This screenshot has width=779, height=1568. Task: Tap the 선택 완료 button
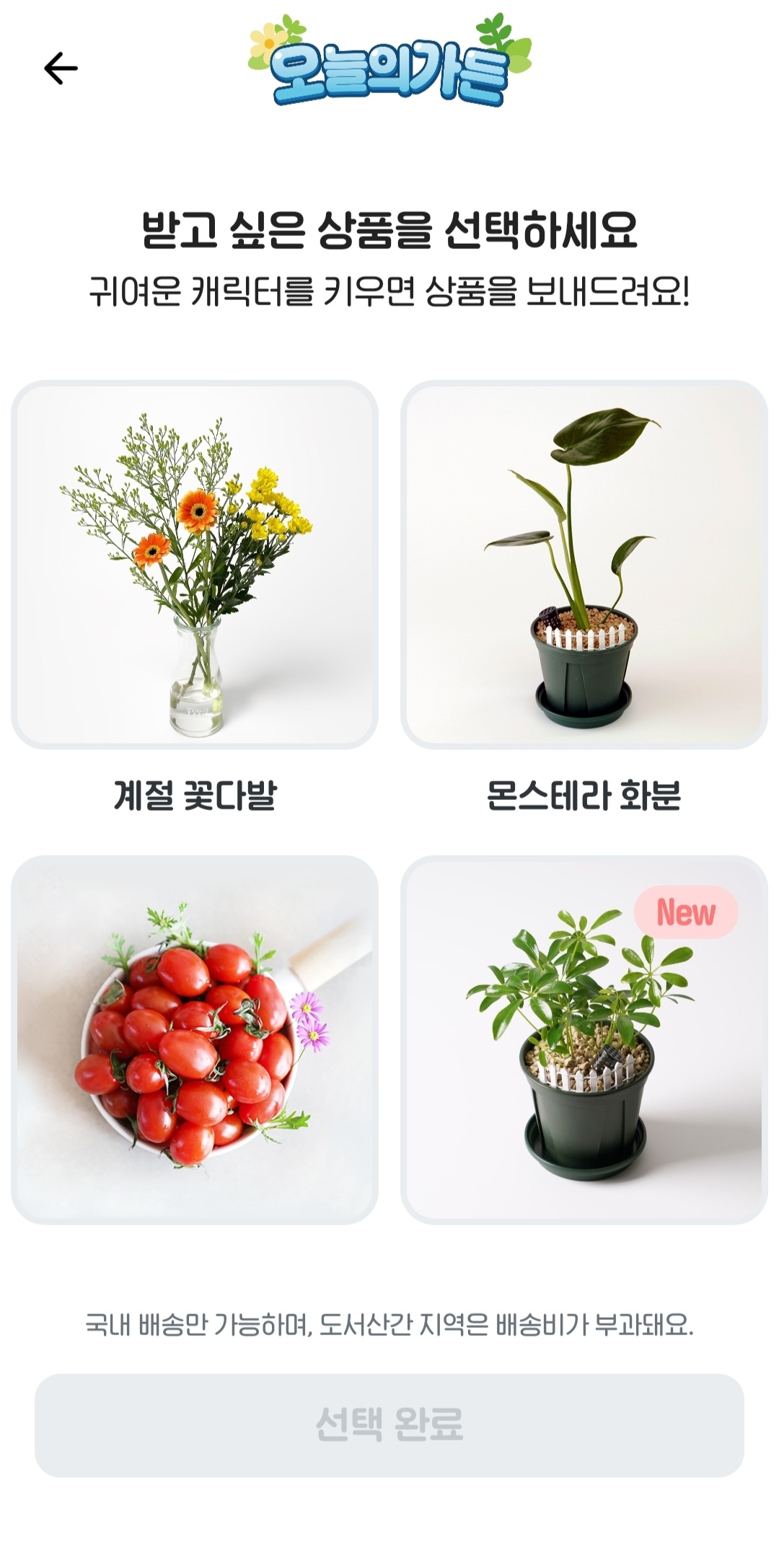pyautogui.click(x=389, y=1424)
